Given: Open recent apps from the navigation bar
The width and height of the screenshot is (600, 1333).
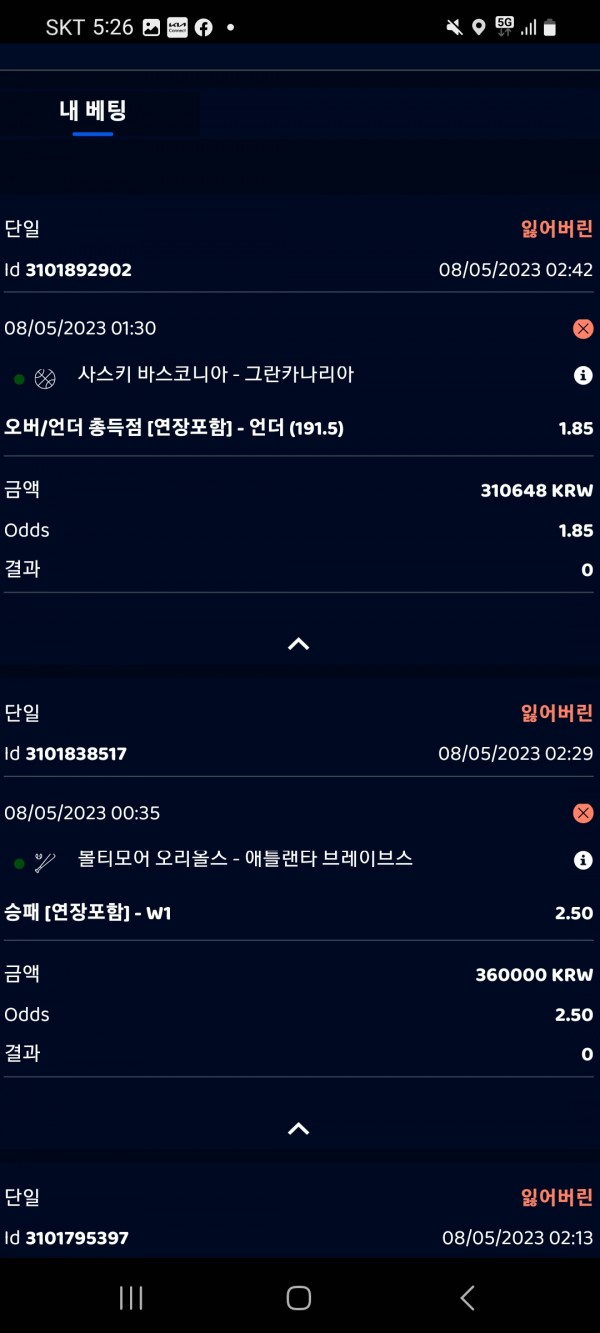Looking at the screenshot, I should [131, 1297].
